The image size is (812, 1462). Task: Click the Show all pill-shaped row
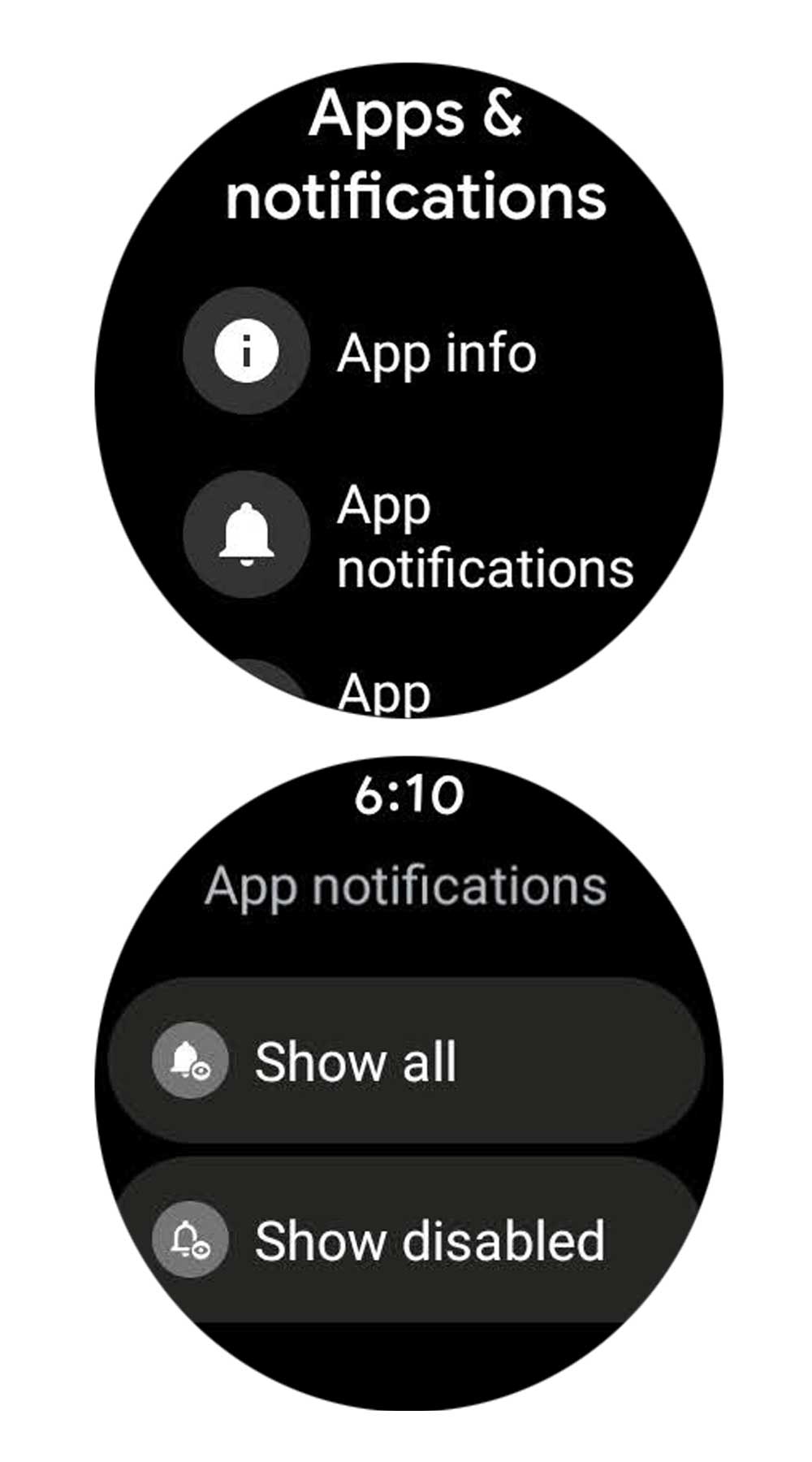(x=406, y=1058)
